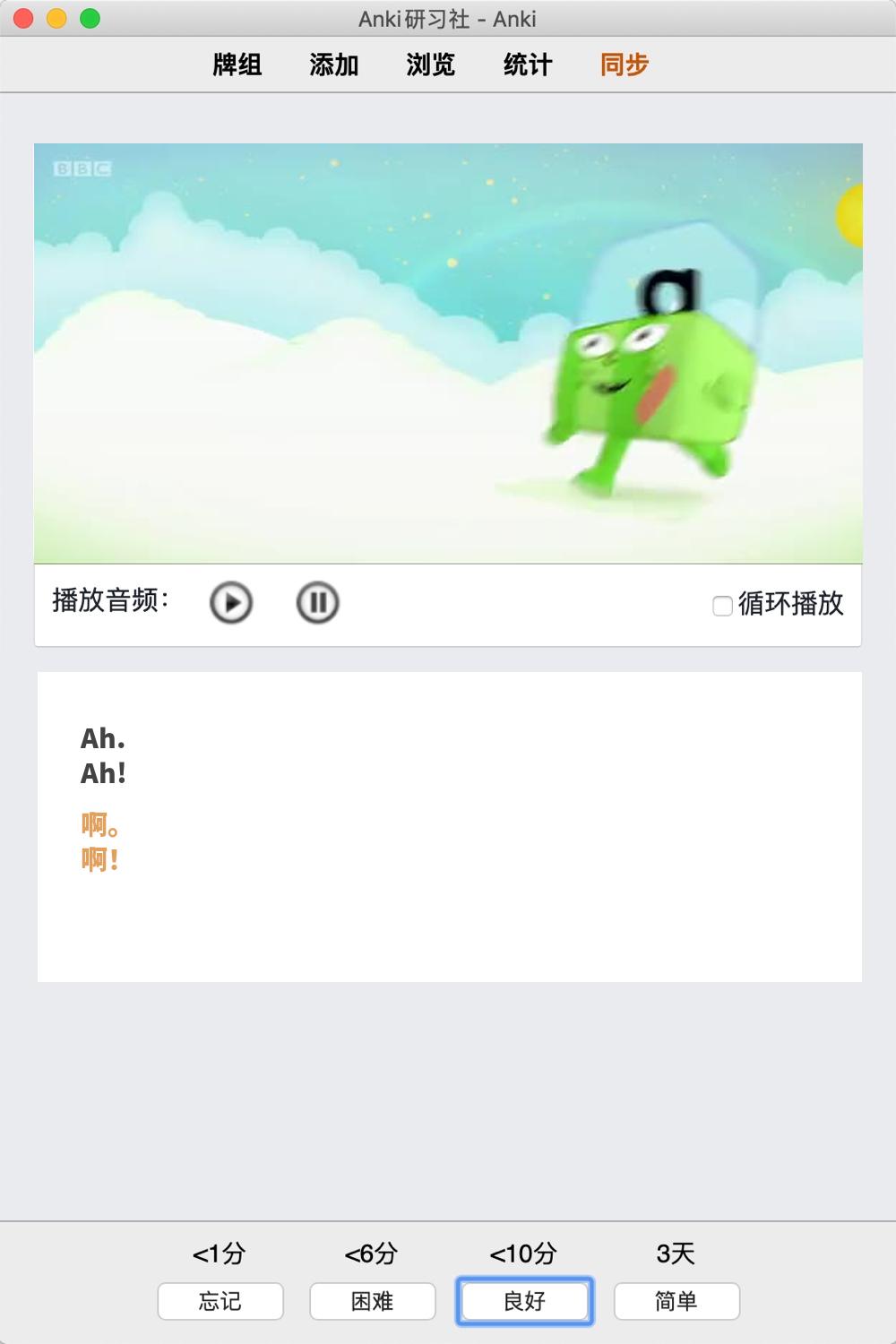Tap 同步 to sync the collection
The width and height of the screenshot is (896, 1344).
625,65
